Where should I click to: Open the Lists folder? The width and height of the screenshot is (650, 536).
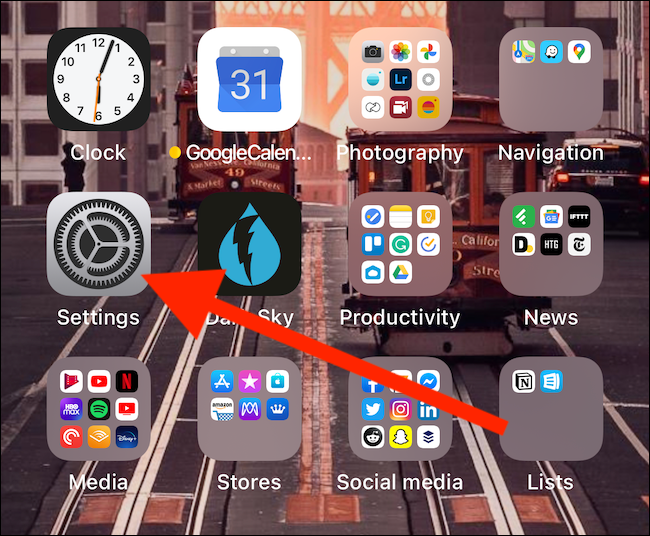point(551,408)
